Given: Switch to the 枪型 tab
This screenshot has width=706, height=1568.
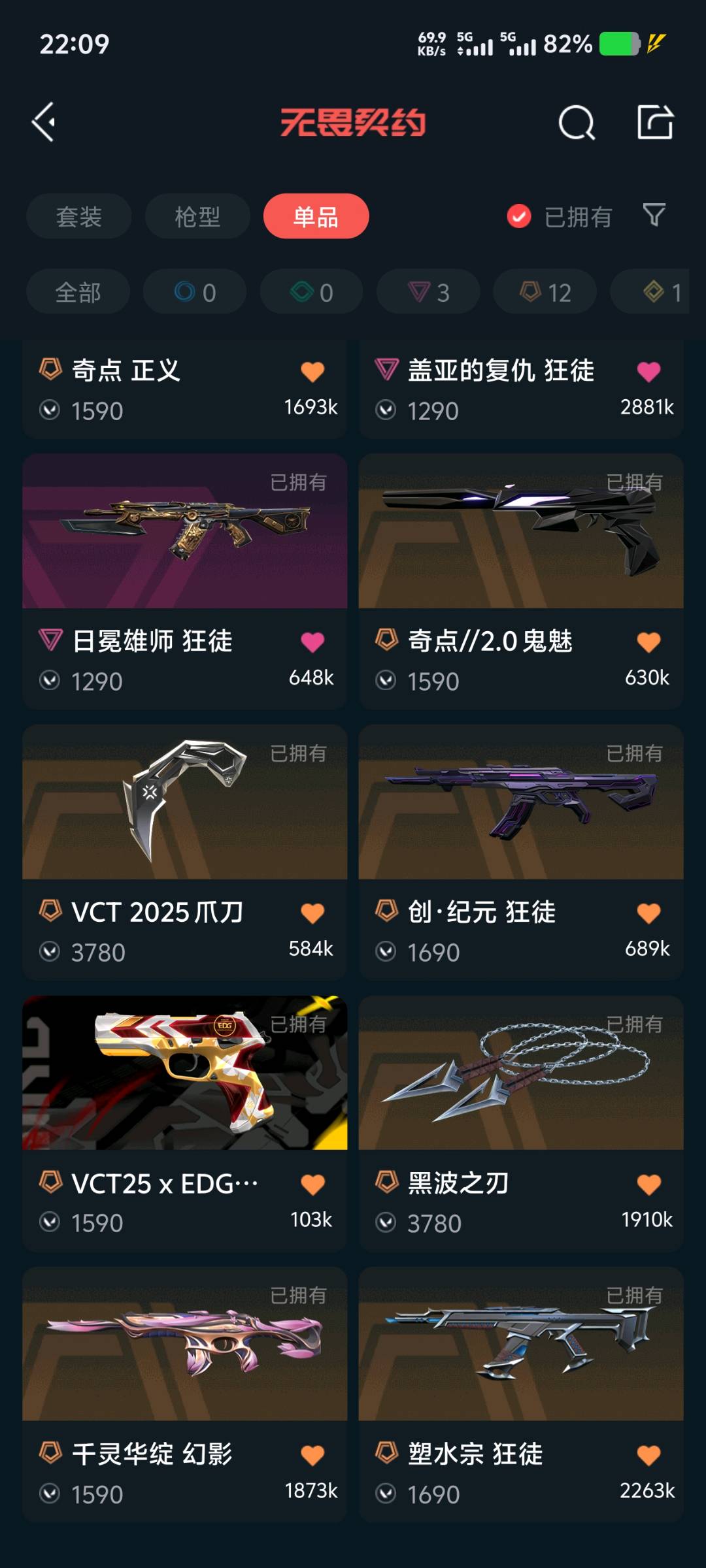Looking at the screenshot, I should click(197, 216).
